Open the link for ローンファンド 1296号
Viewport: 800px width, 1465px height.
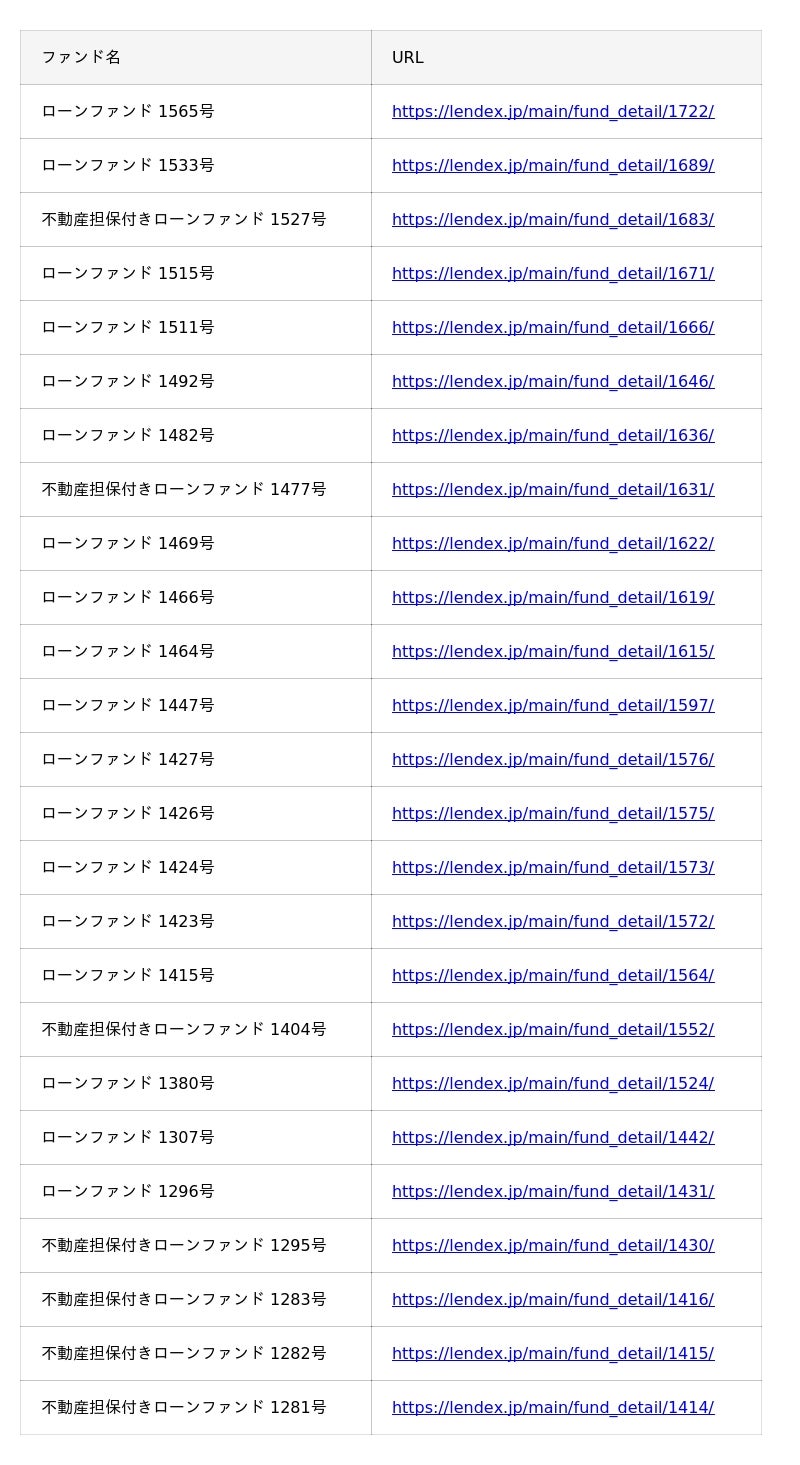(x=552, y=1192)
